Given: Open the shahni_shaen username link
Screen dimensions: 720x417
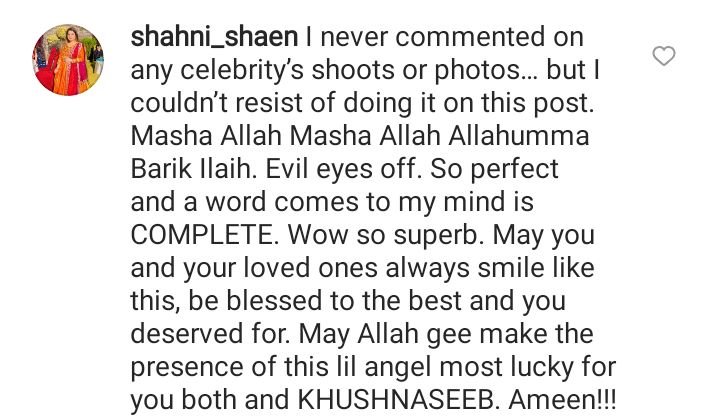Looking at the screenshot, I should pos(214,36).
